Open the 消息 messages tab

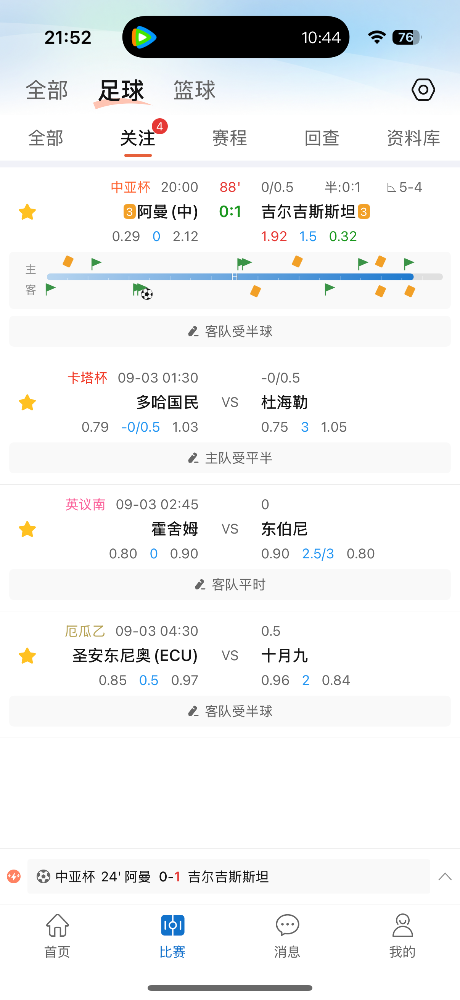(287, 936)
